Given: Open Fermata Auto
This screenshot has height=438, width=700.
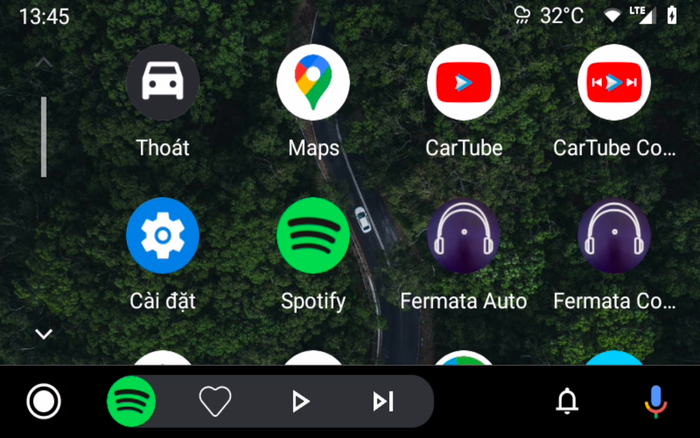Looking at the screenshot, I should (463, 235).
